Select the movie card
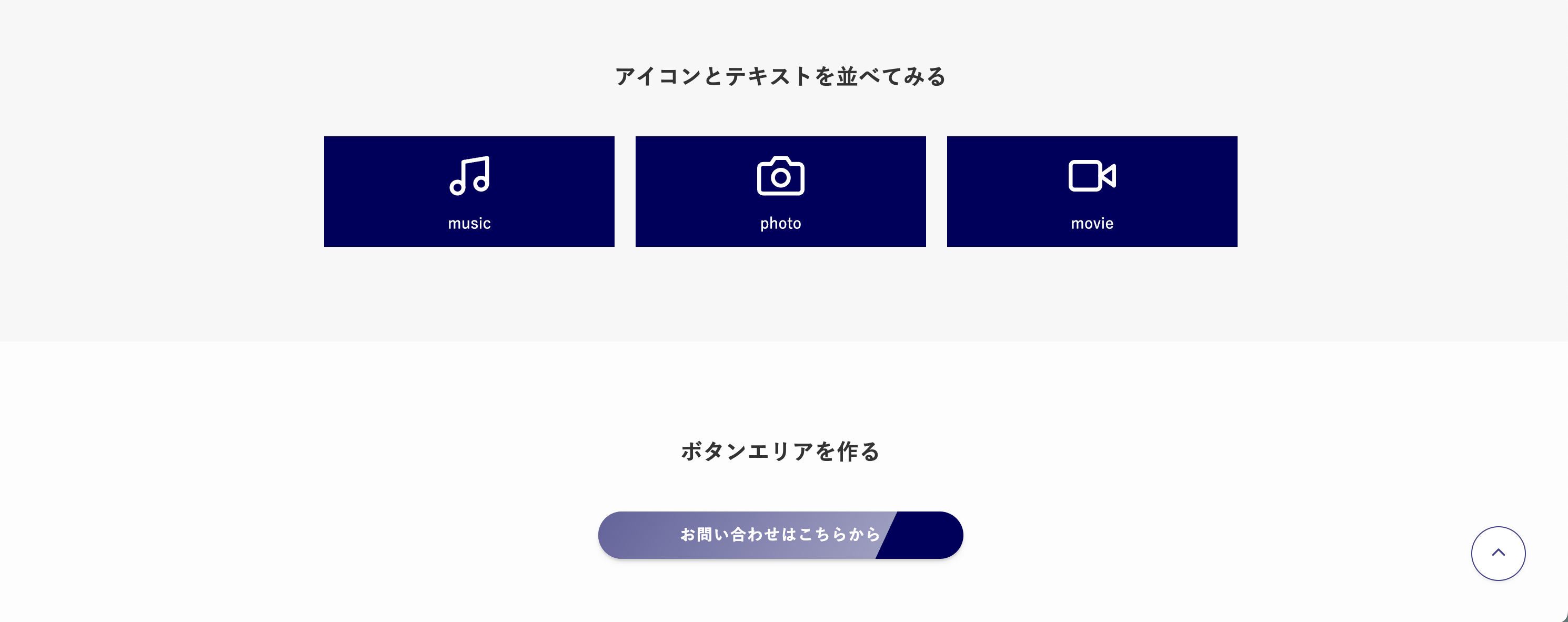 (x=1091, y=191)
